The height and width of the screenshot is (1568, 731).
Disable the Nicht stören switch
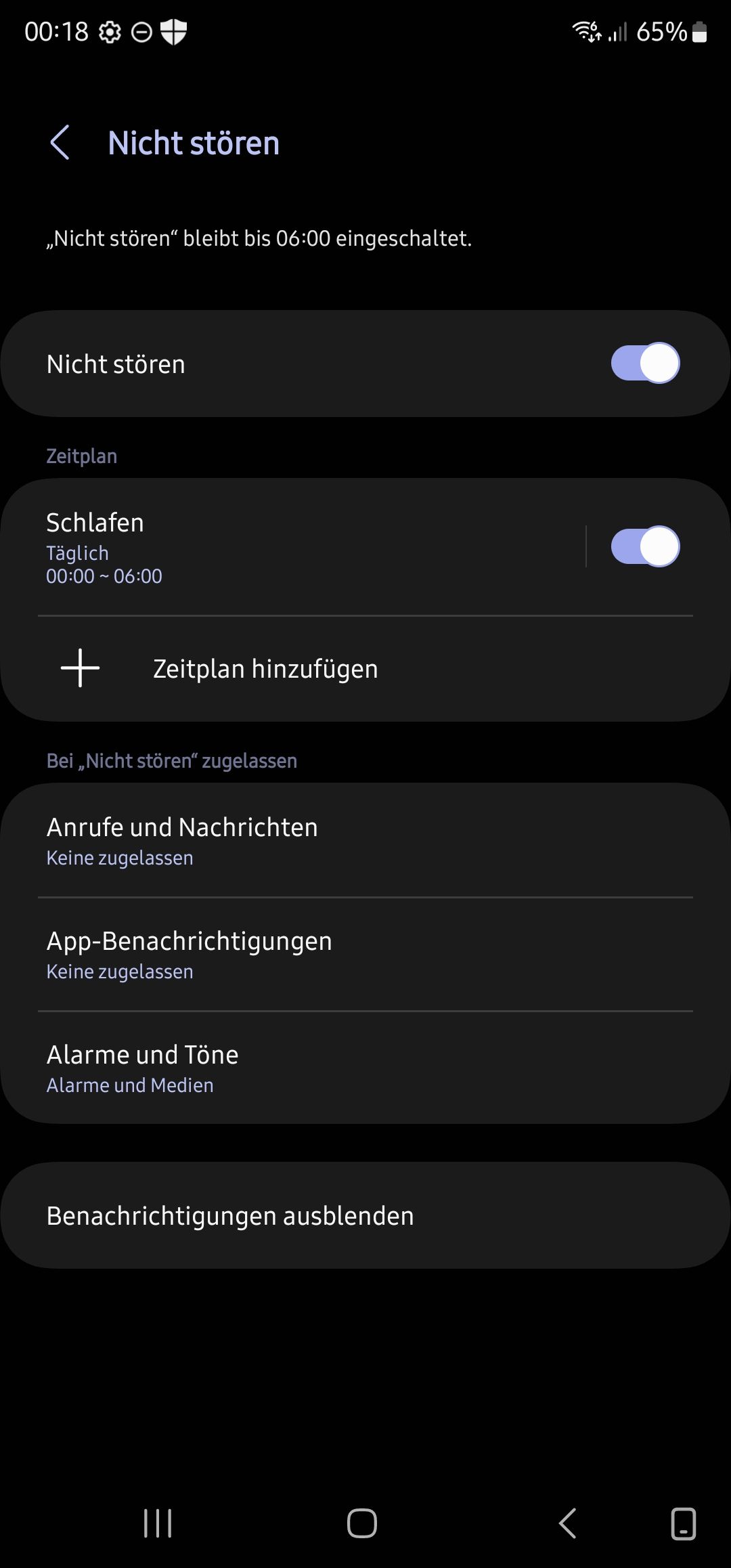click(x=644, y=364)
